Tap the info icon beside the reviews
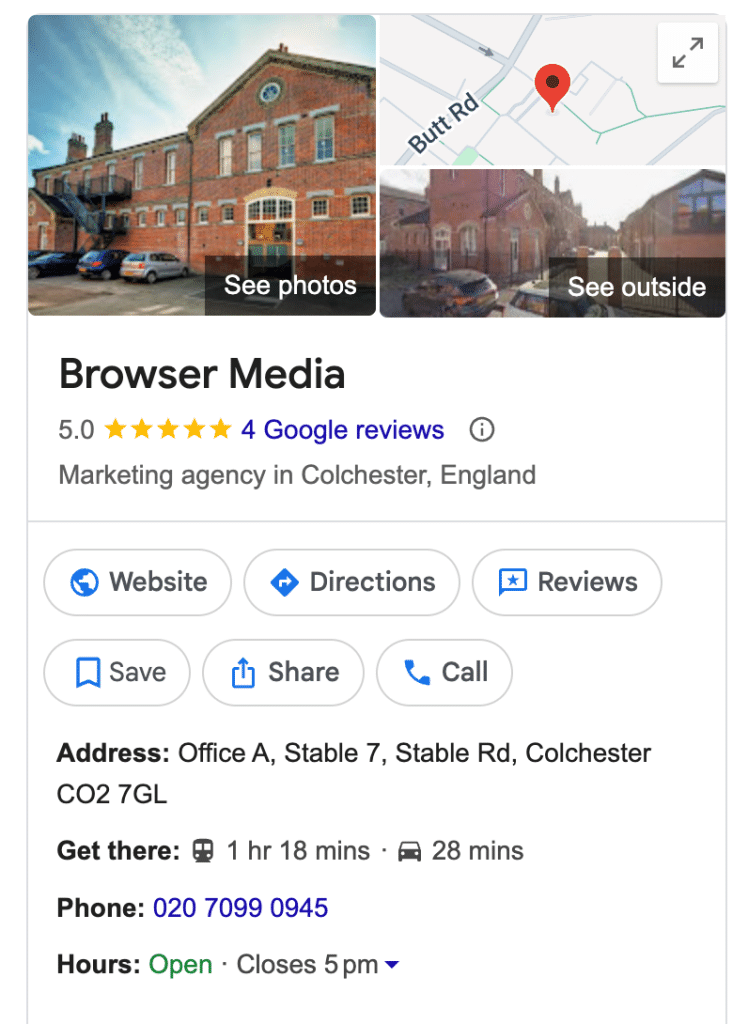 (482, 430)
